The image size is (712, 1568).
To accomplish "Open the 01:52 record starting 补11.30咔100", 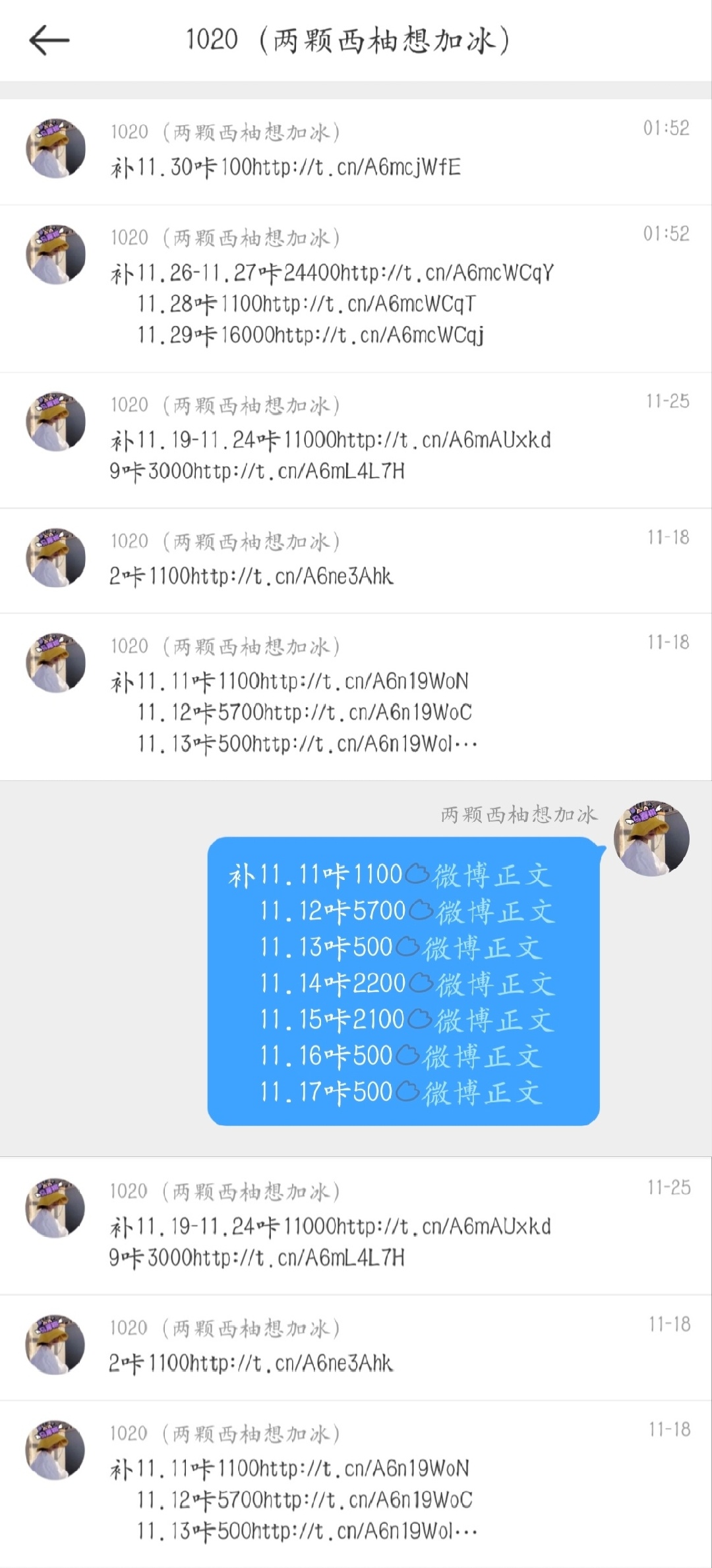I will click(356, 152).
